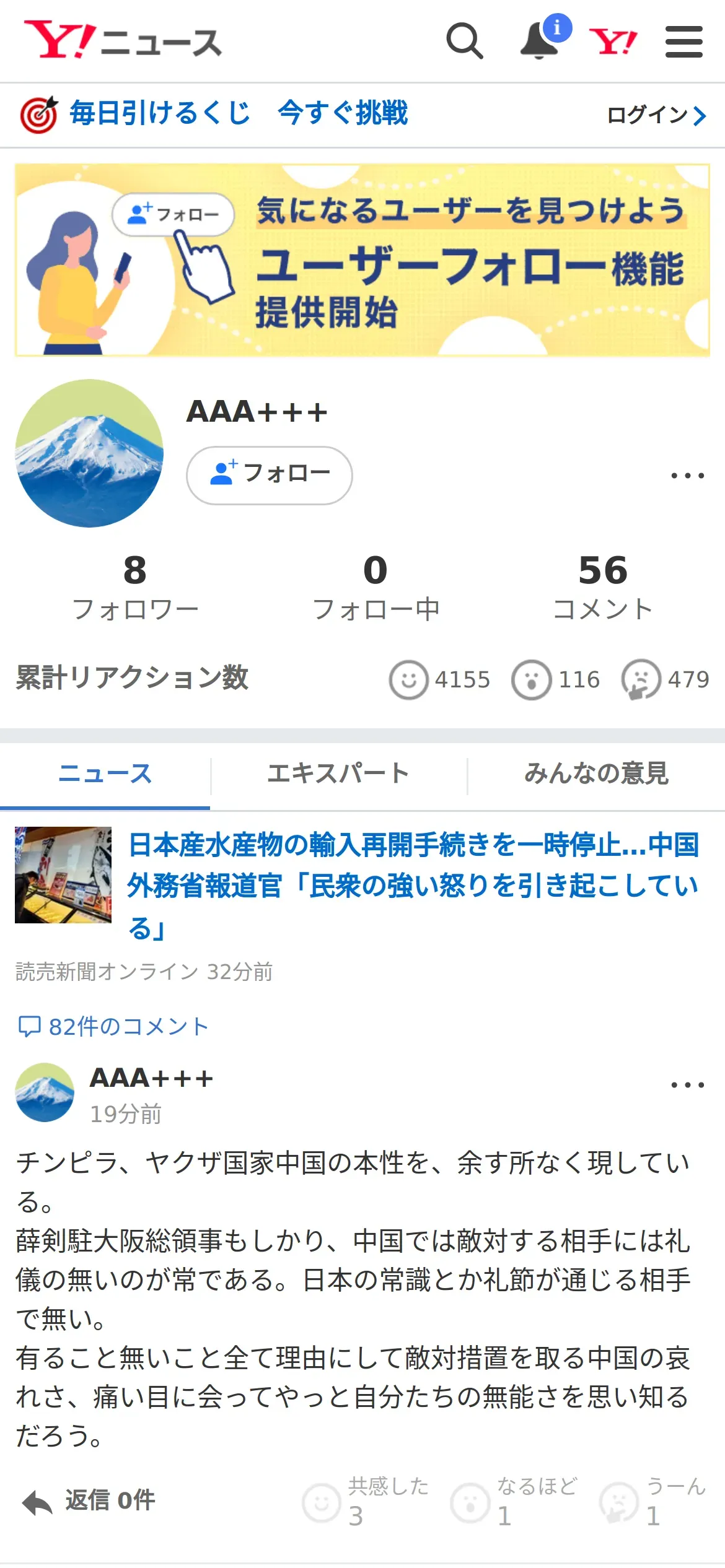Viewport: 725px width, 1568px height.
Task: Go to Yahoo! Japan top page icon
Action: coord(613,42)
